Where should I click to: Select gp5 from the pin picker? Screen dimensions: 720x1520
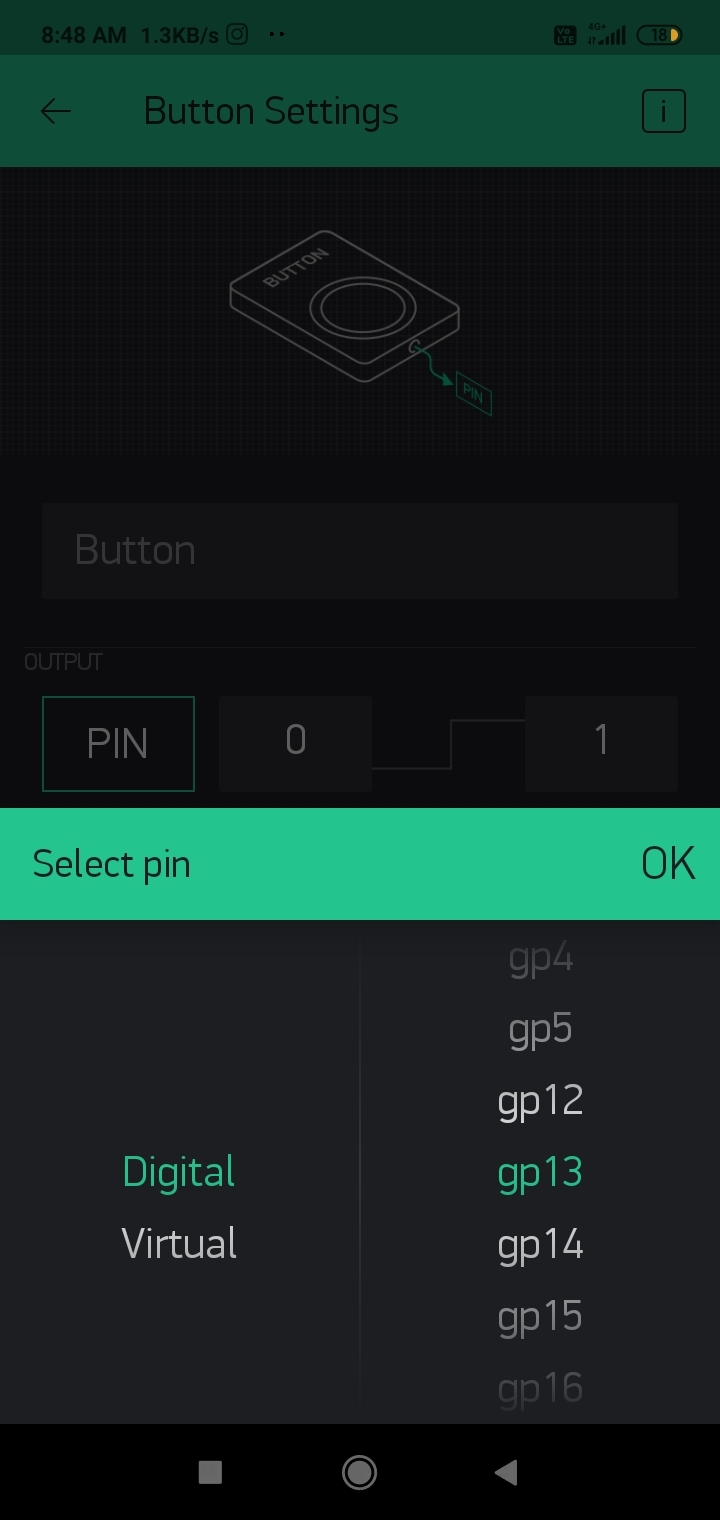click(x=539, y=1027)
